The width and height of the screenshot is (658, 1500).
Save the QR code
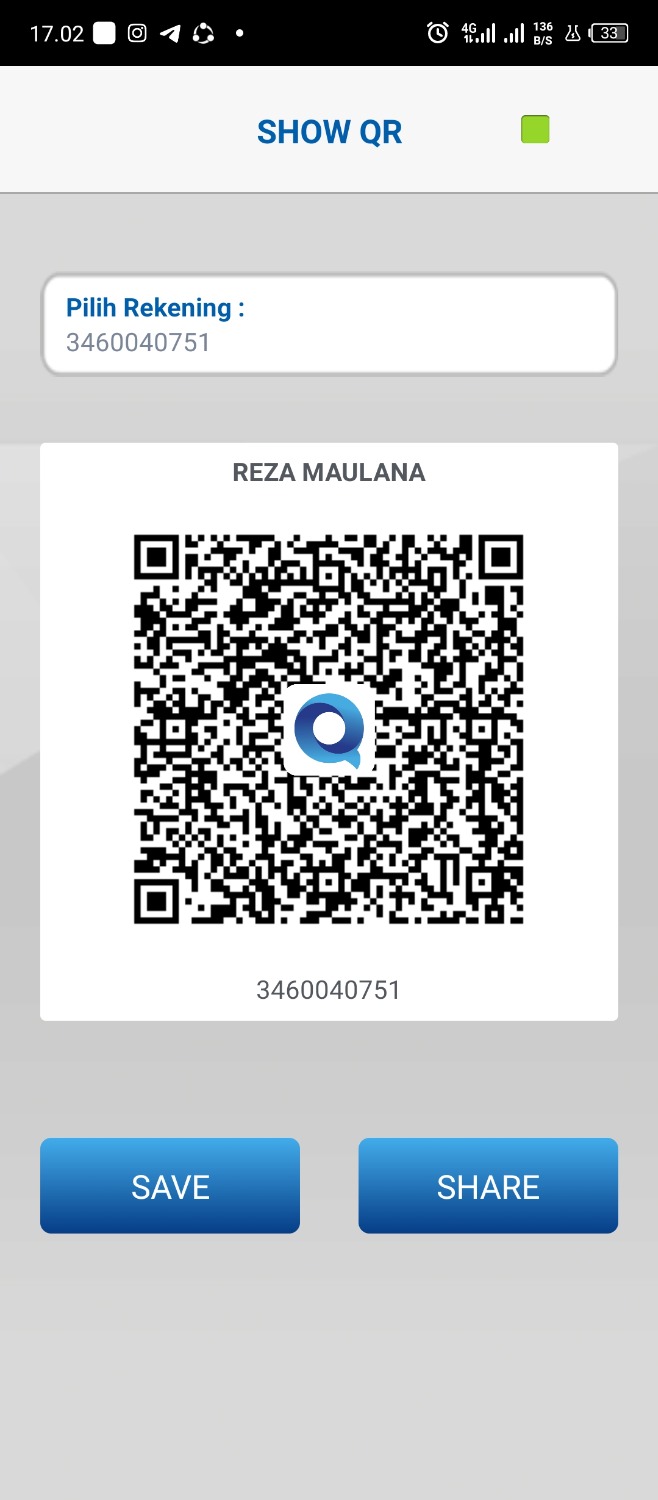coord(170,1186)
